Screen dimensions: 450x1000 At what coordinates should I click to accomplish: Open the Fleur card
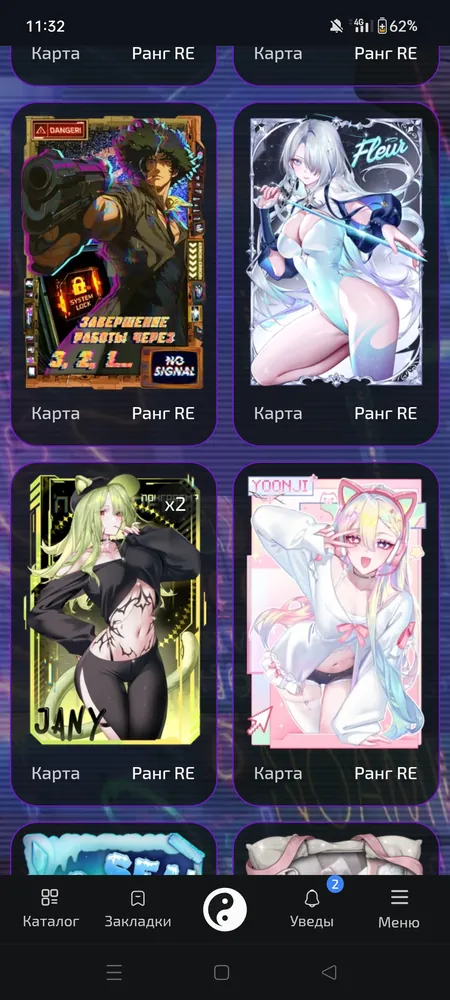pos(337,274)
